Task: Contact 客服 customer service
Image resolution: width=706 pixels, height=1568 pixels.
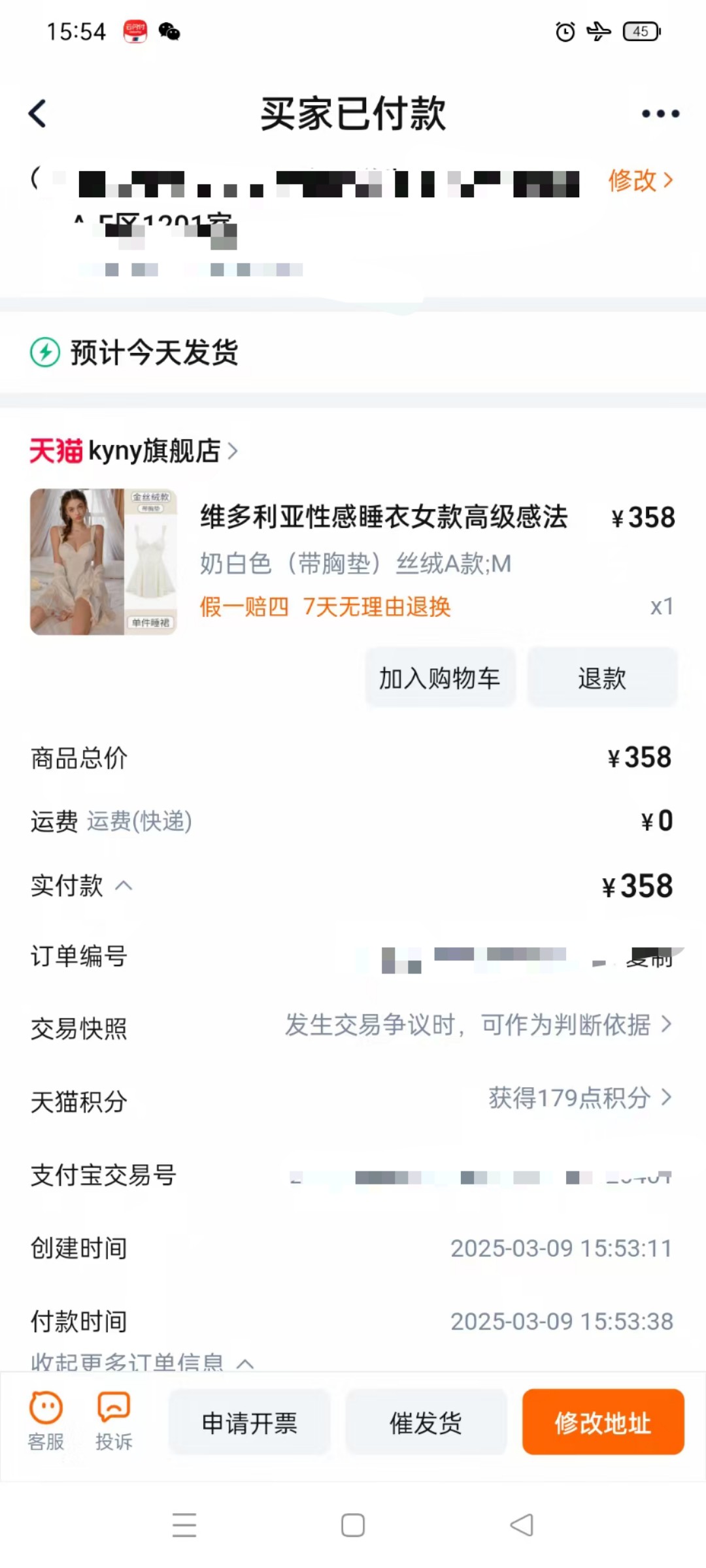Action: pyautogui.click(x=46, y=1422)
